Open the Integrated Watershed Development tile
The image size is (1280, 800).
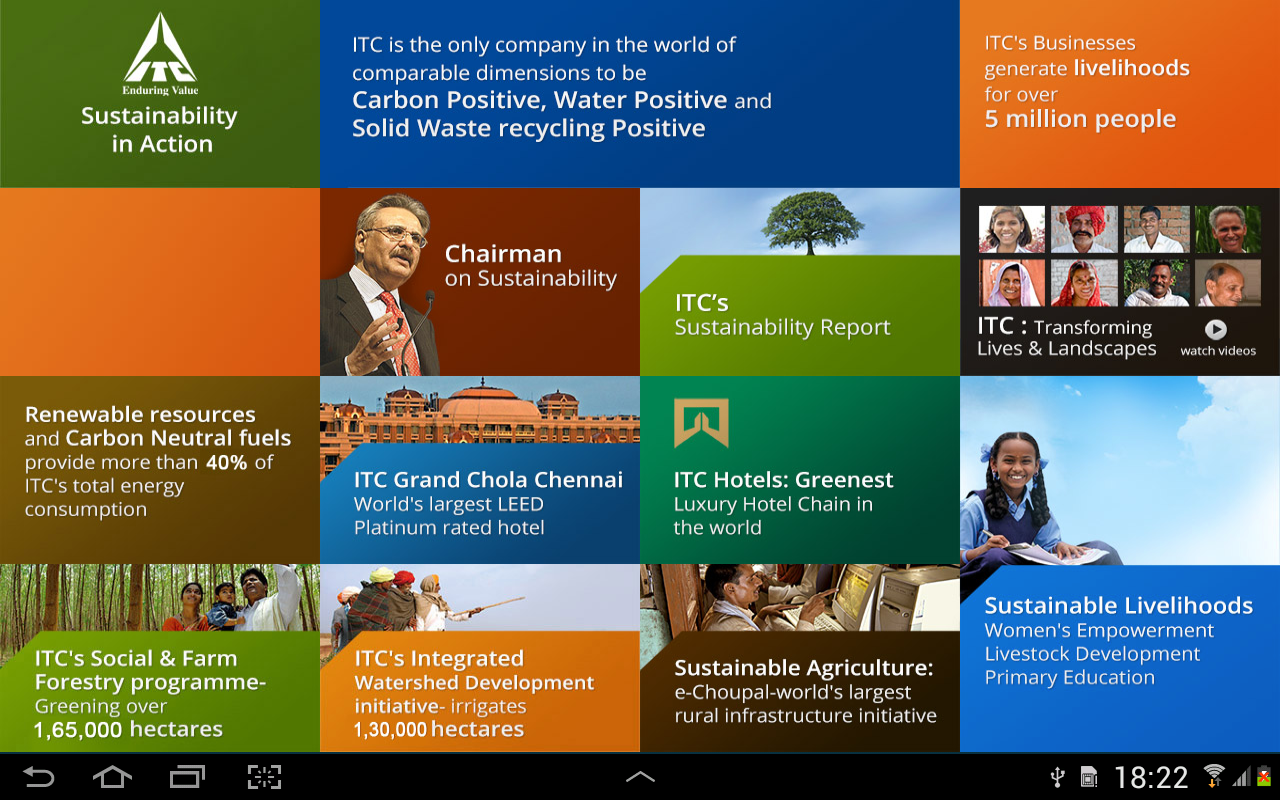click(x=480, y=660)
